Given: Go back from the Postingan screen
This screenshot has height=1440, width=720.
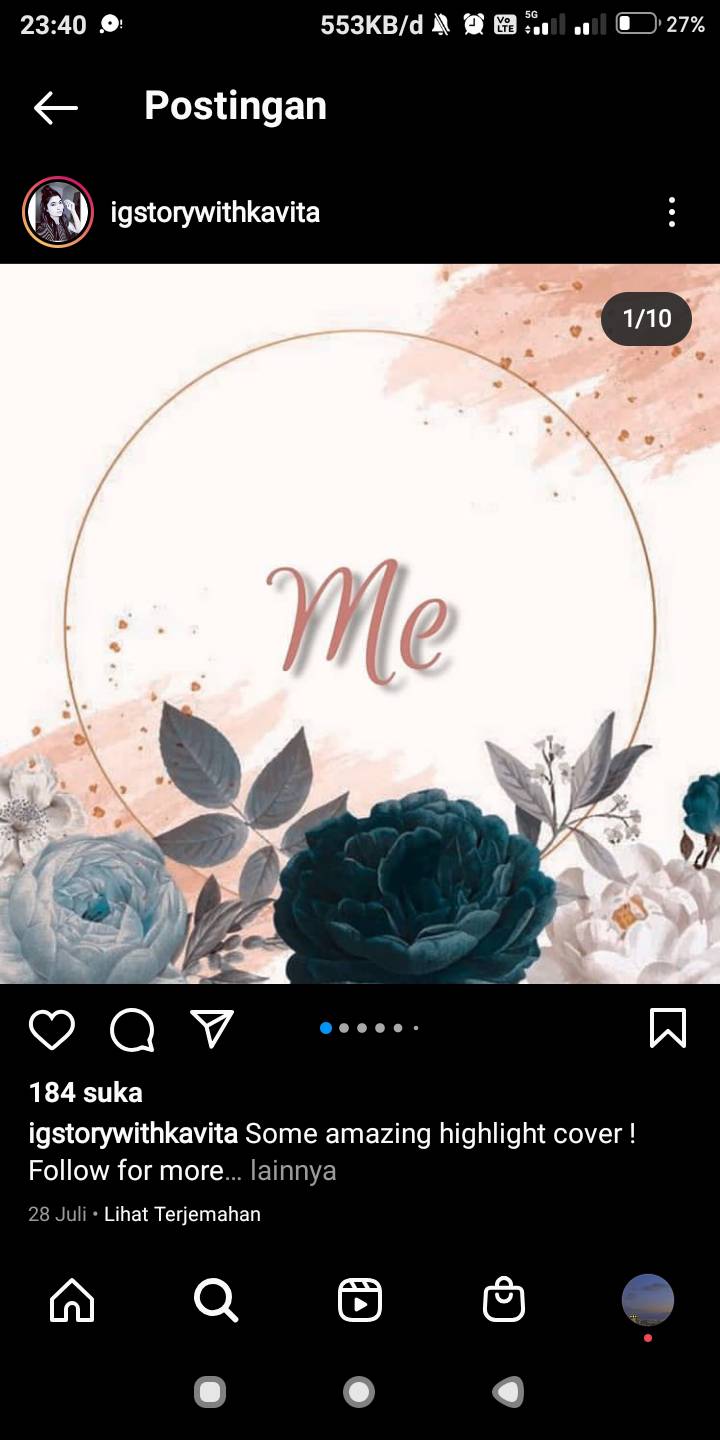Looking at the screenshot, I should (55, 108).
